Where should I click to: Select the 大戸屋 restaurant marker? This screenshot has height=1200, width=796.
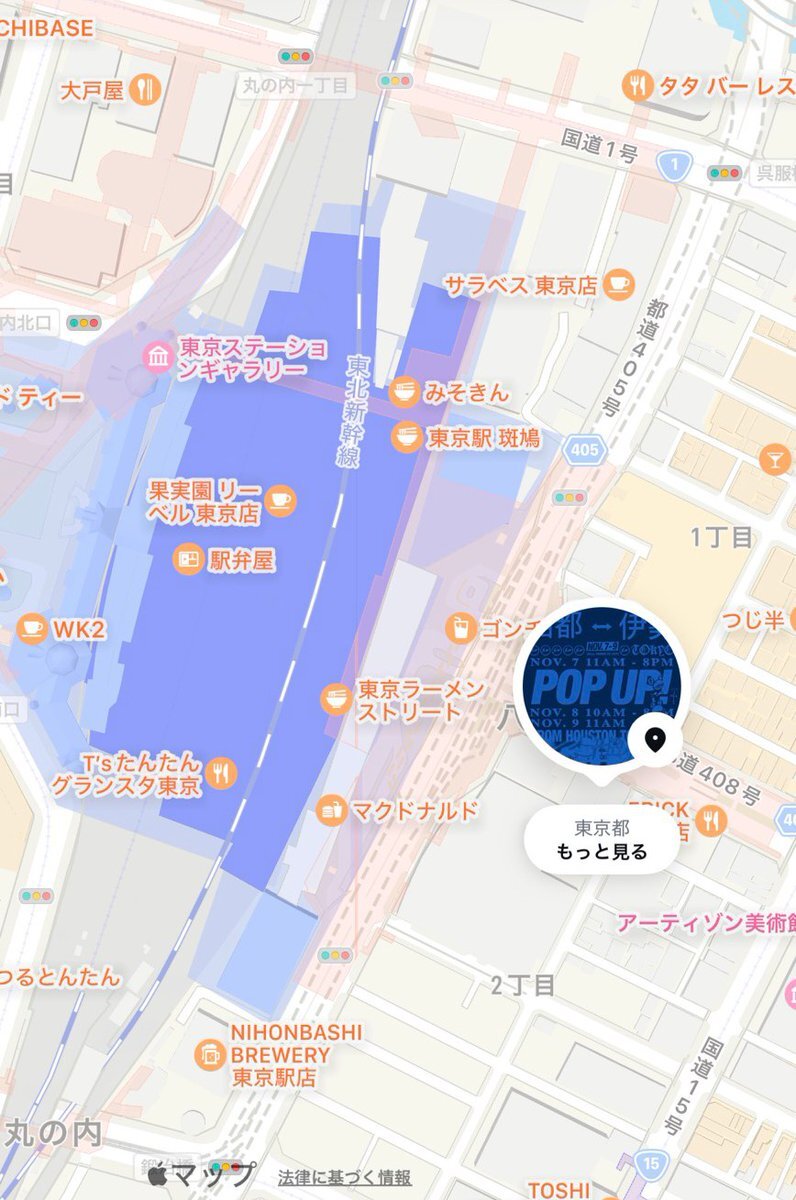[147, 90]
